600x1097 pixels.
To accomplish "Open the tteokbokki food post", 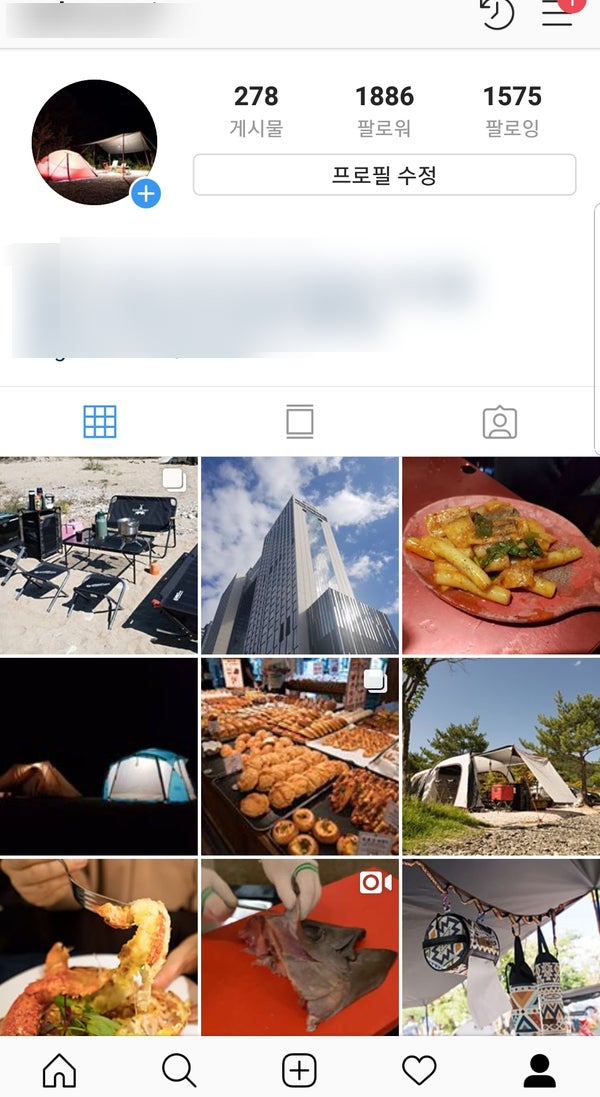I will click(500, 555).
